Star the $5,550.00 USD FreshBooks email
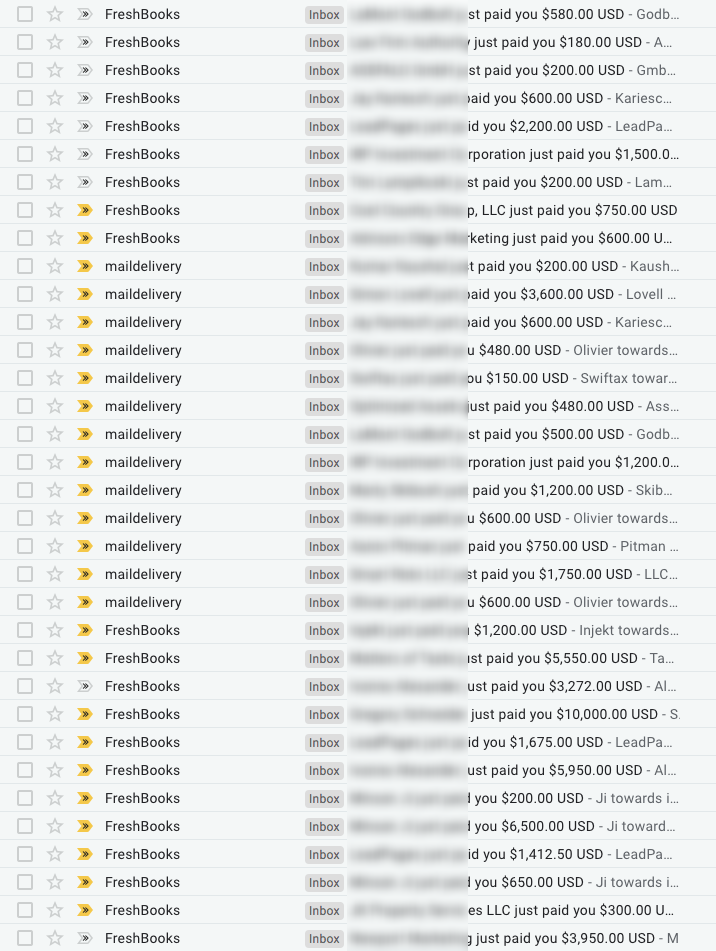 (x=55, y=658)
